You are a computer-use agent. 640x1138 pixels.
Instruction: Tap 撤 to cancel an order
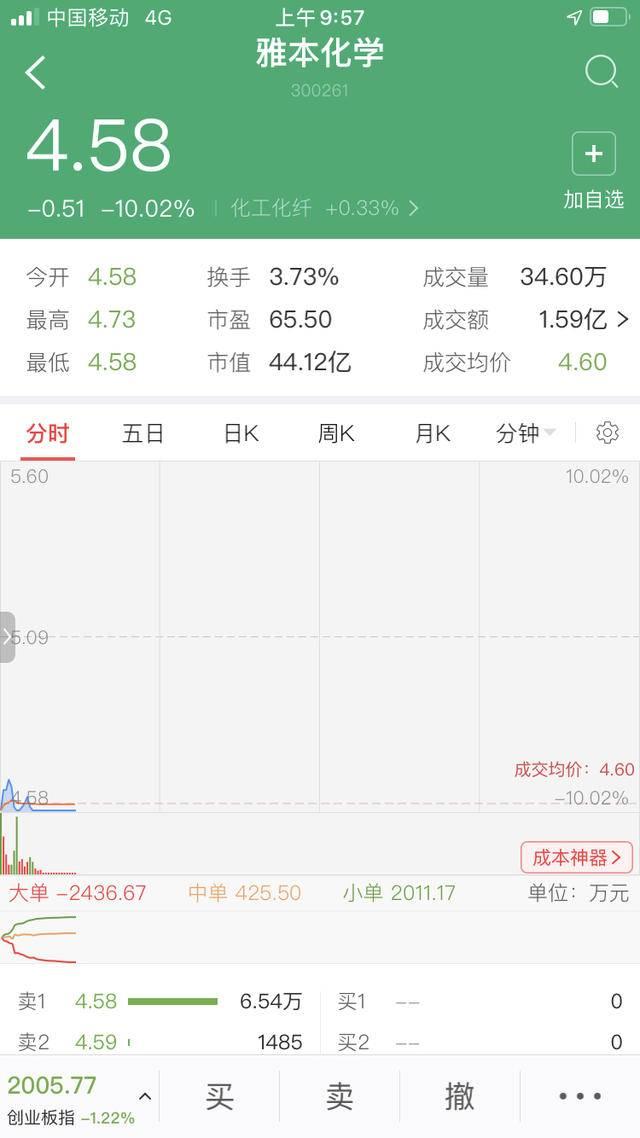click(x=459, y=1097)
